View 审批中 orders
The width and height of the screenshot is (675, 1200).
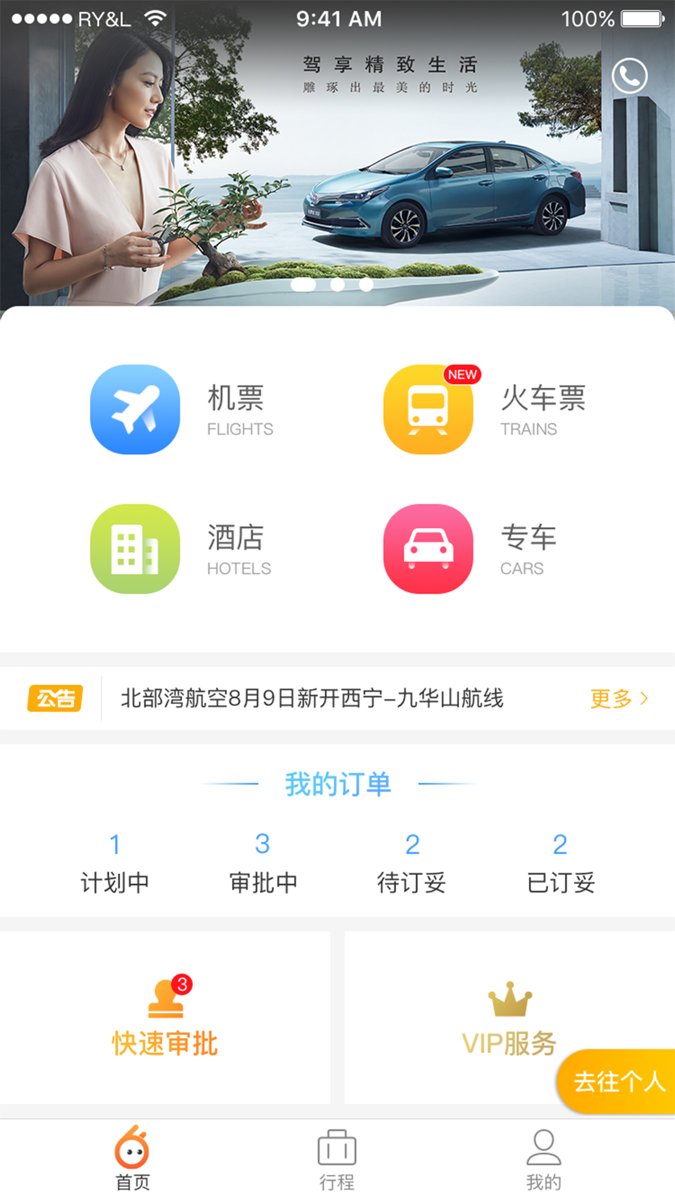[263, 864]
